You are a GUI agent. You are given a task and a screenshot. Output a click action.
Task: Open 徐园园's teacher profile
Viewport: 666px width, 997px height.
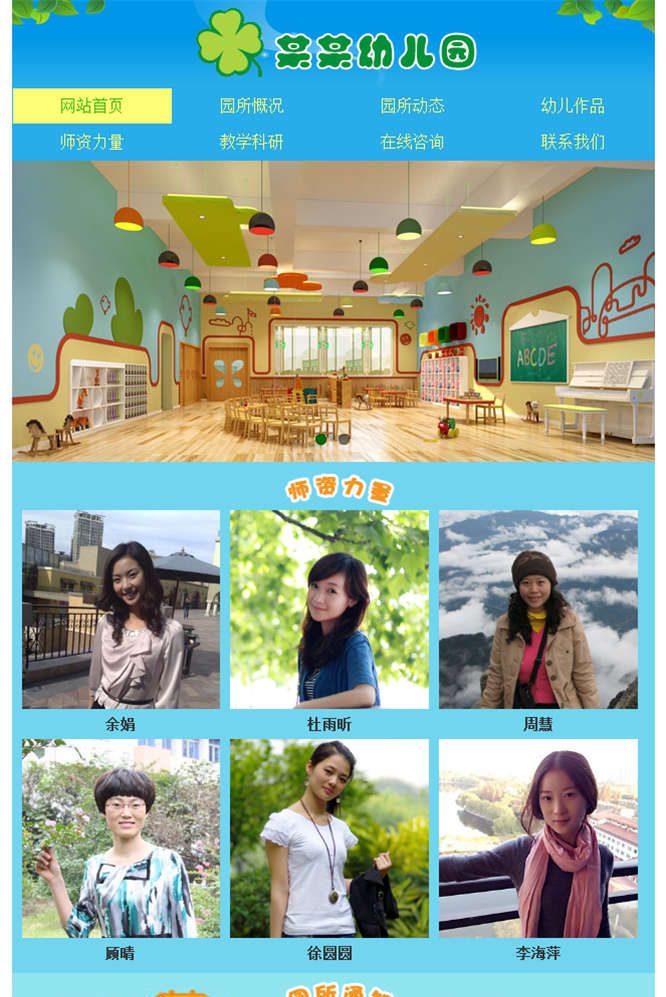point(329,838)
